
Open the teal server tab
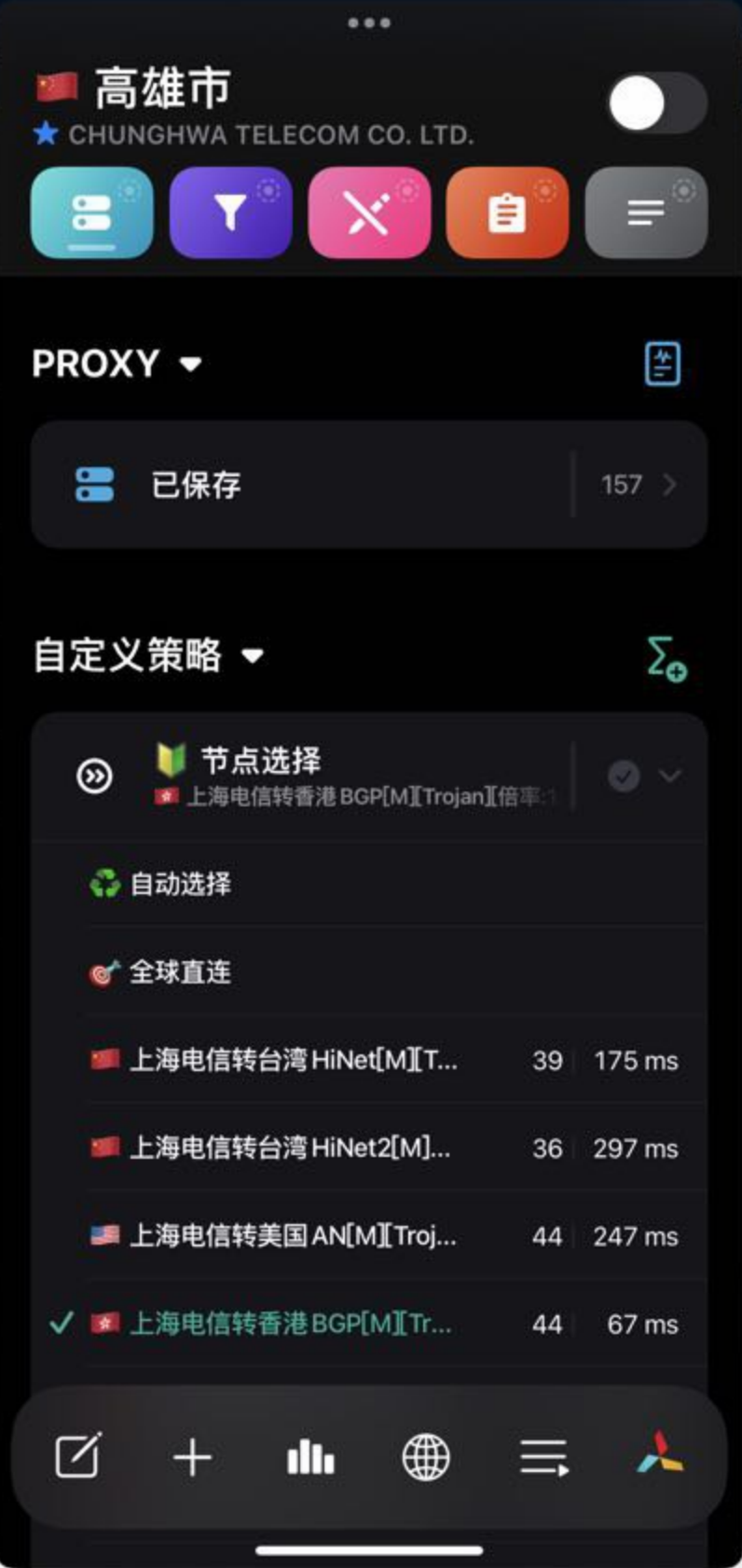(x=91, y=213)
